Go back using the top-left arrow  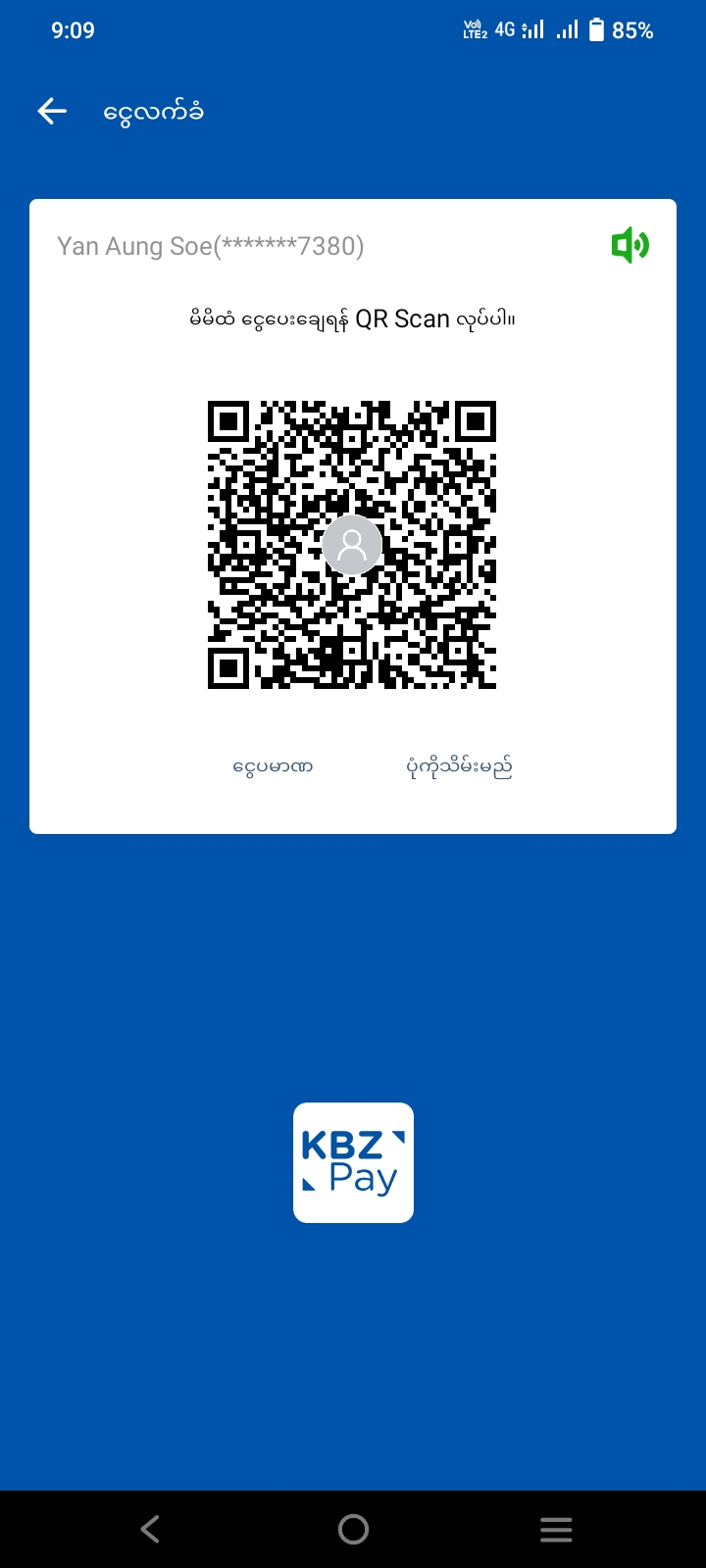point(52,112)
